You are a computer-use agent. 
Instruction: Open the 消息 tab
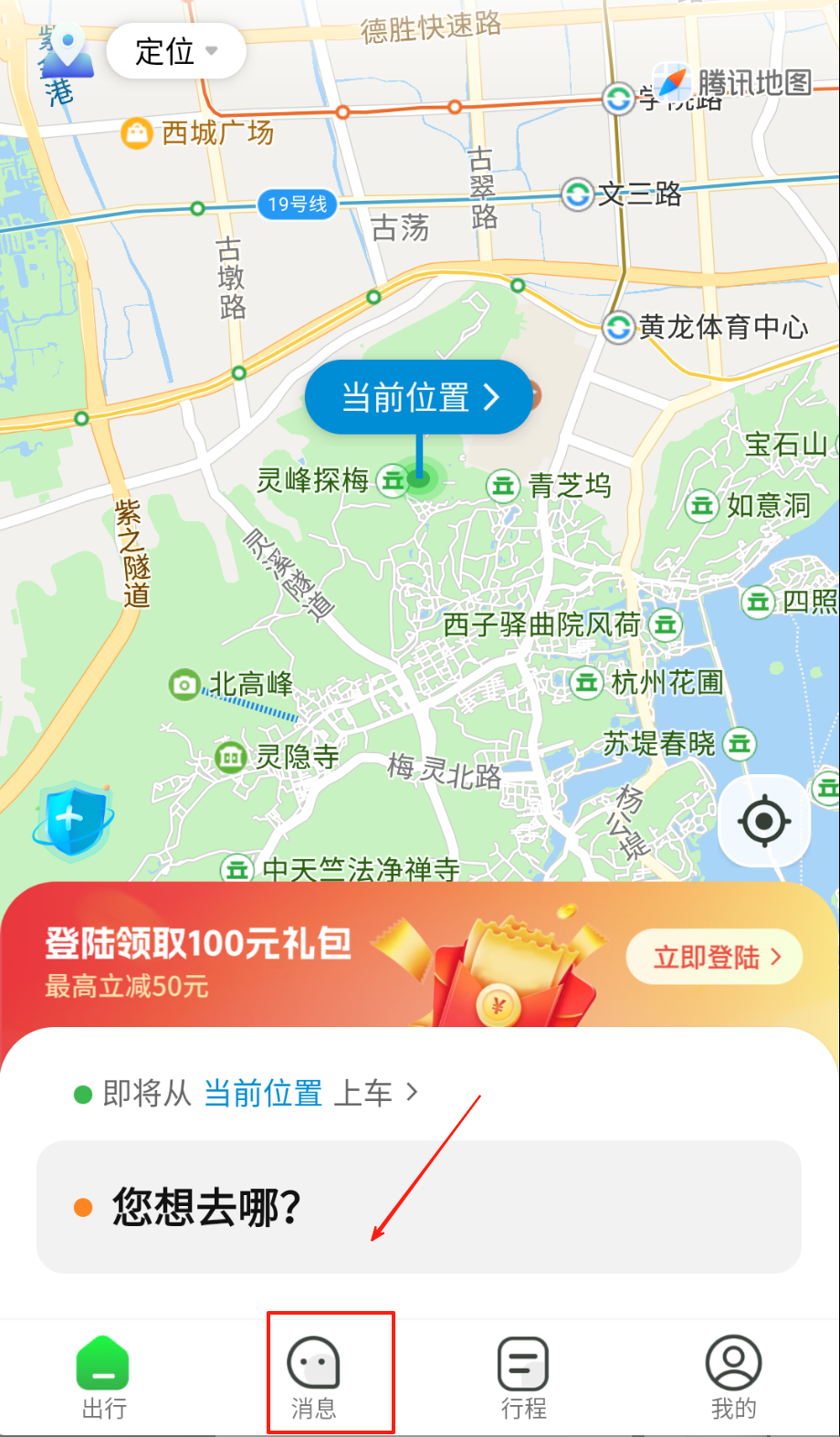pyautogui.click(x=313, y=1379)
